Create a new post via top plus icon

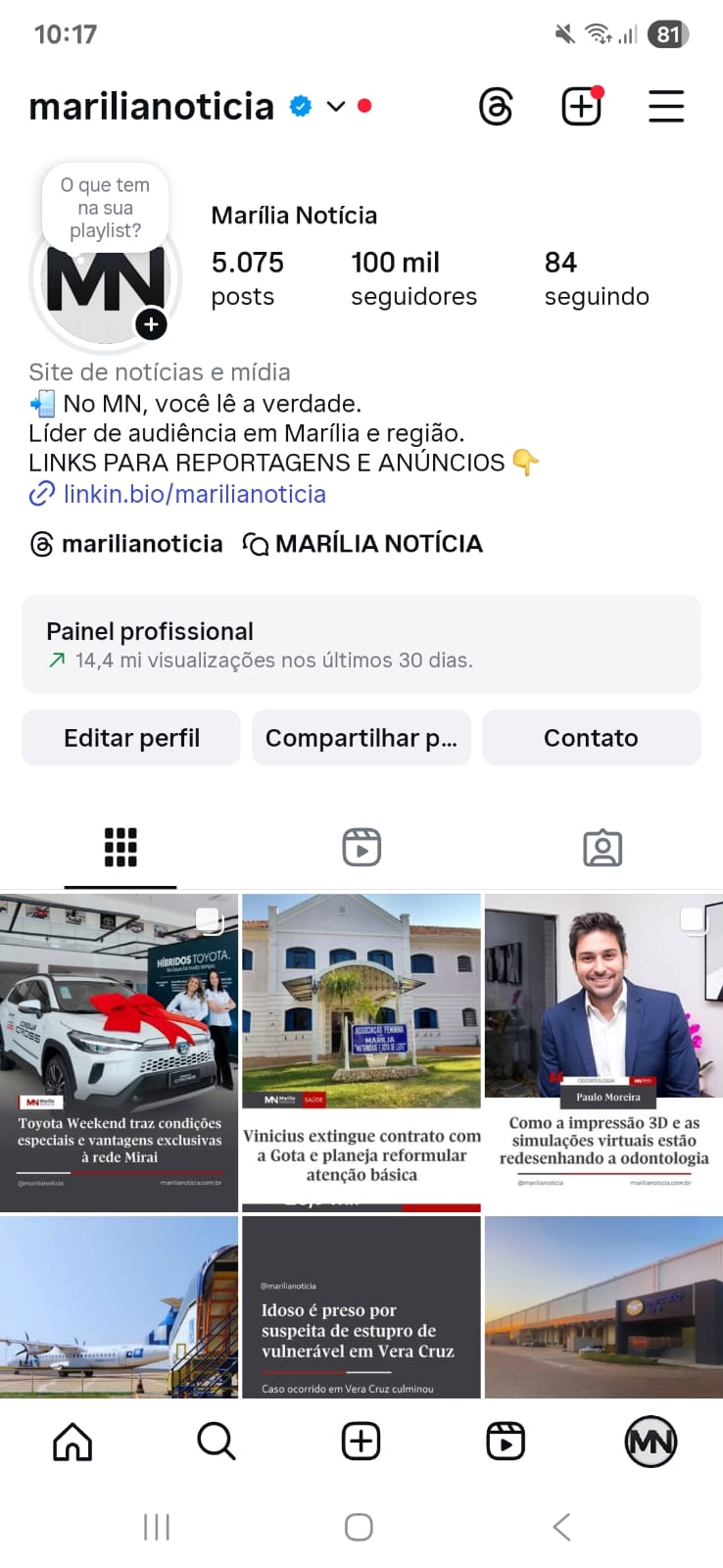581,106
